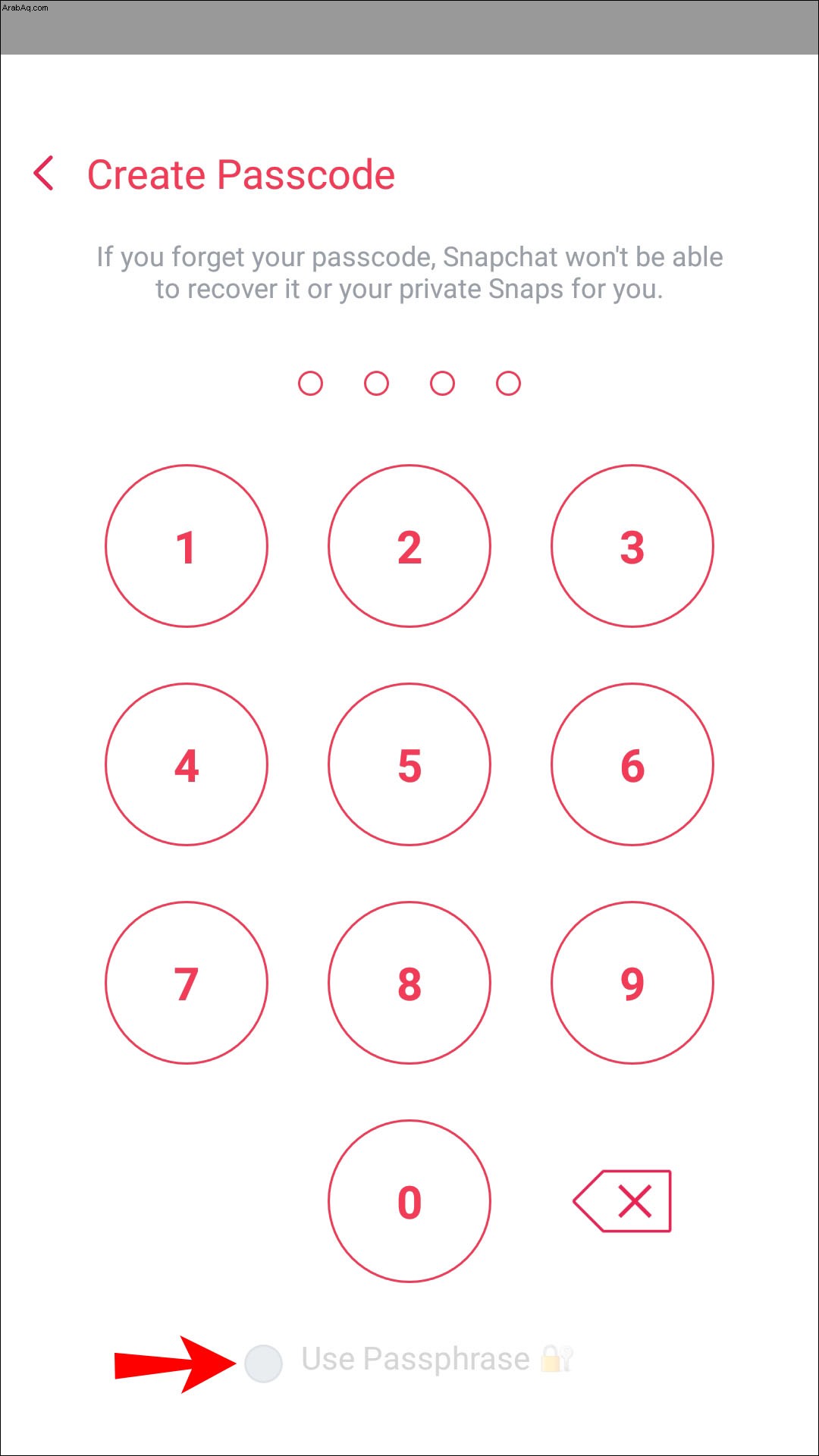Enter digit 5 on the keypad
Viewport: 819px width, 1456px height.
tap(409, 764)
